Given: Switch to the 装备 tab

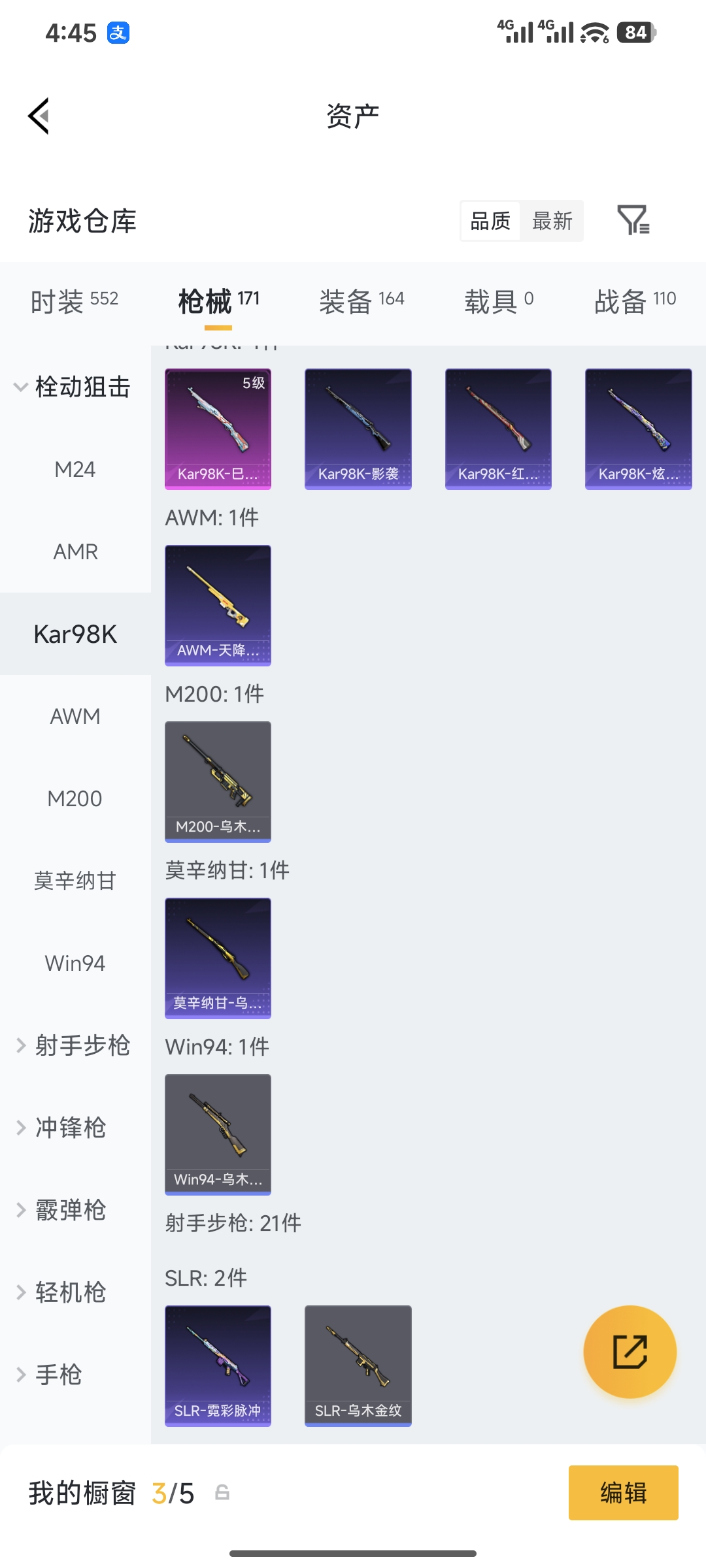Looking at the screenshot, I should point(363,299).
